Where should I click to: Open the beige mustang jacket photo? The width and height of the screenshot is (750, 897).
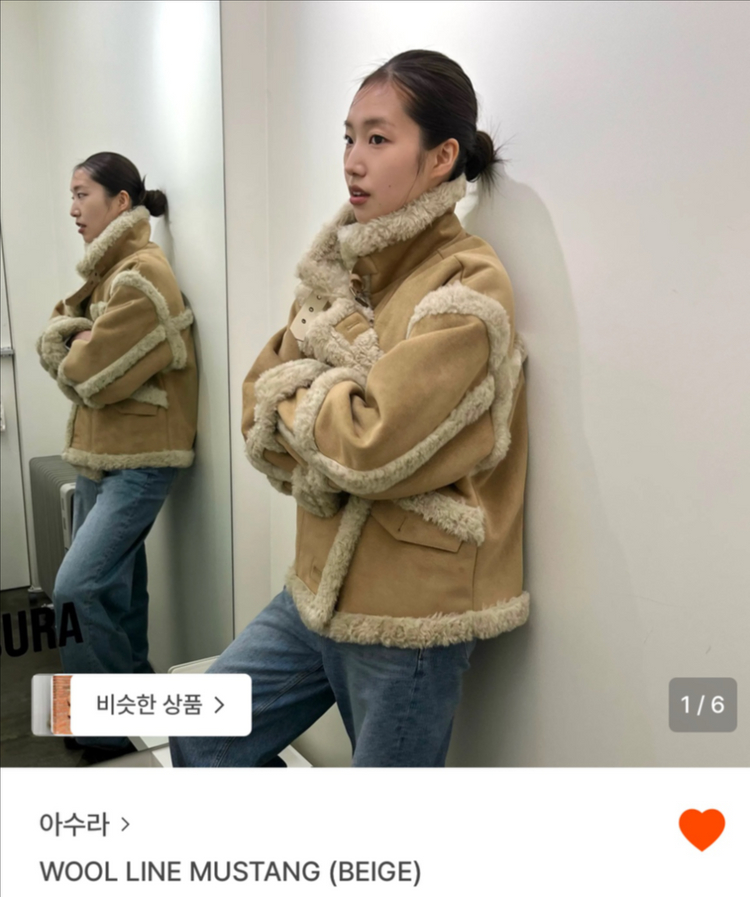click(375, 383)
